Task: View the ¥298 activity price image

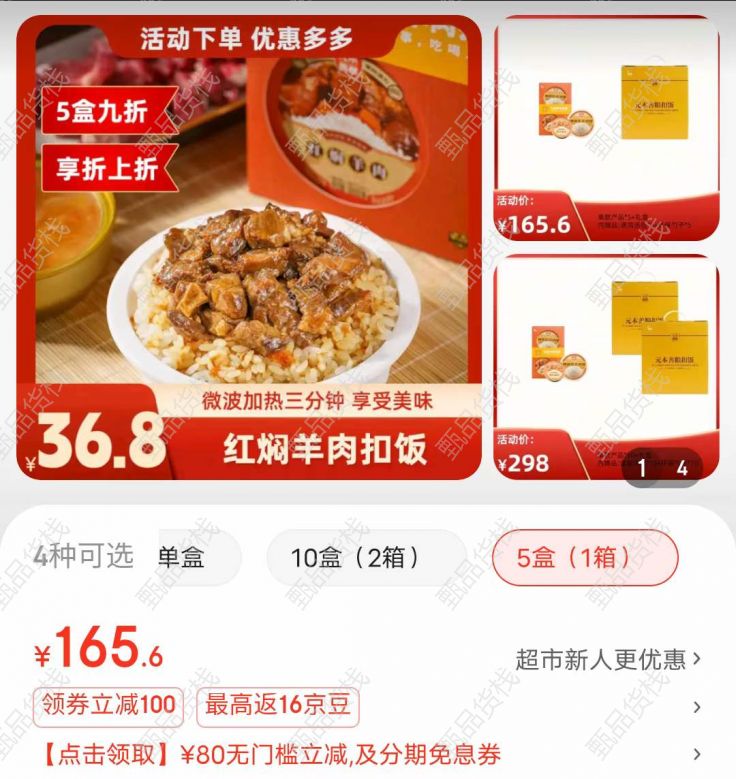Action: tap(606, 367)
